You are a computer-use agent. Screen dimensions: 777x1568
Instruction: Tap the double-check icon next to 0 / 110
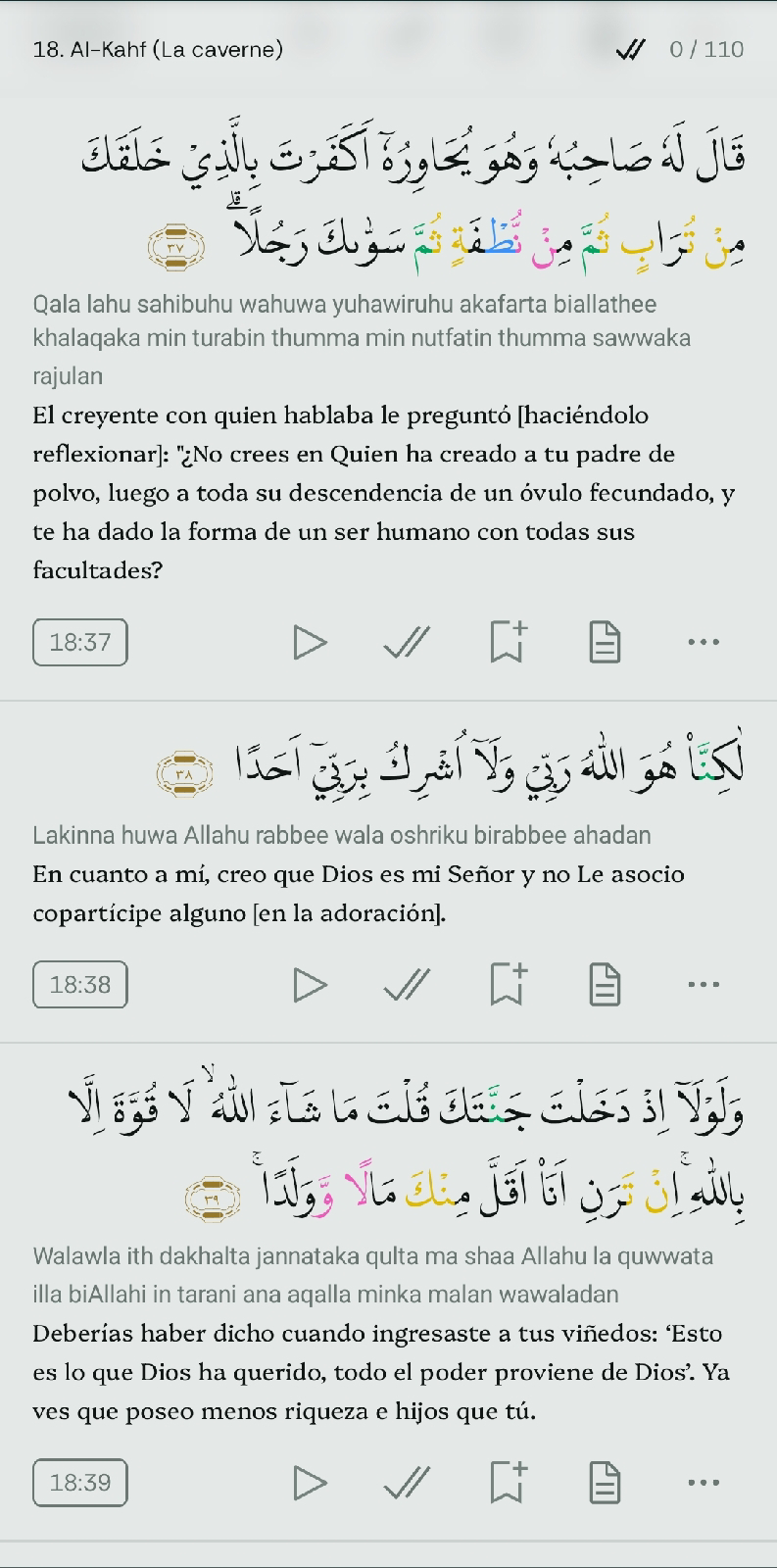[x=632, y=50]
